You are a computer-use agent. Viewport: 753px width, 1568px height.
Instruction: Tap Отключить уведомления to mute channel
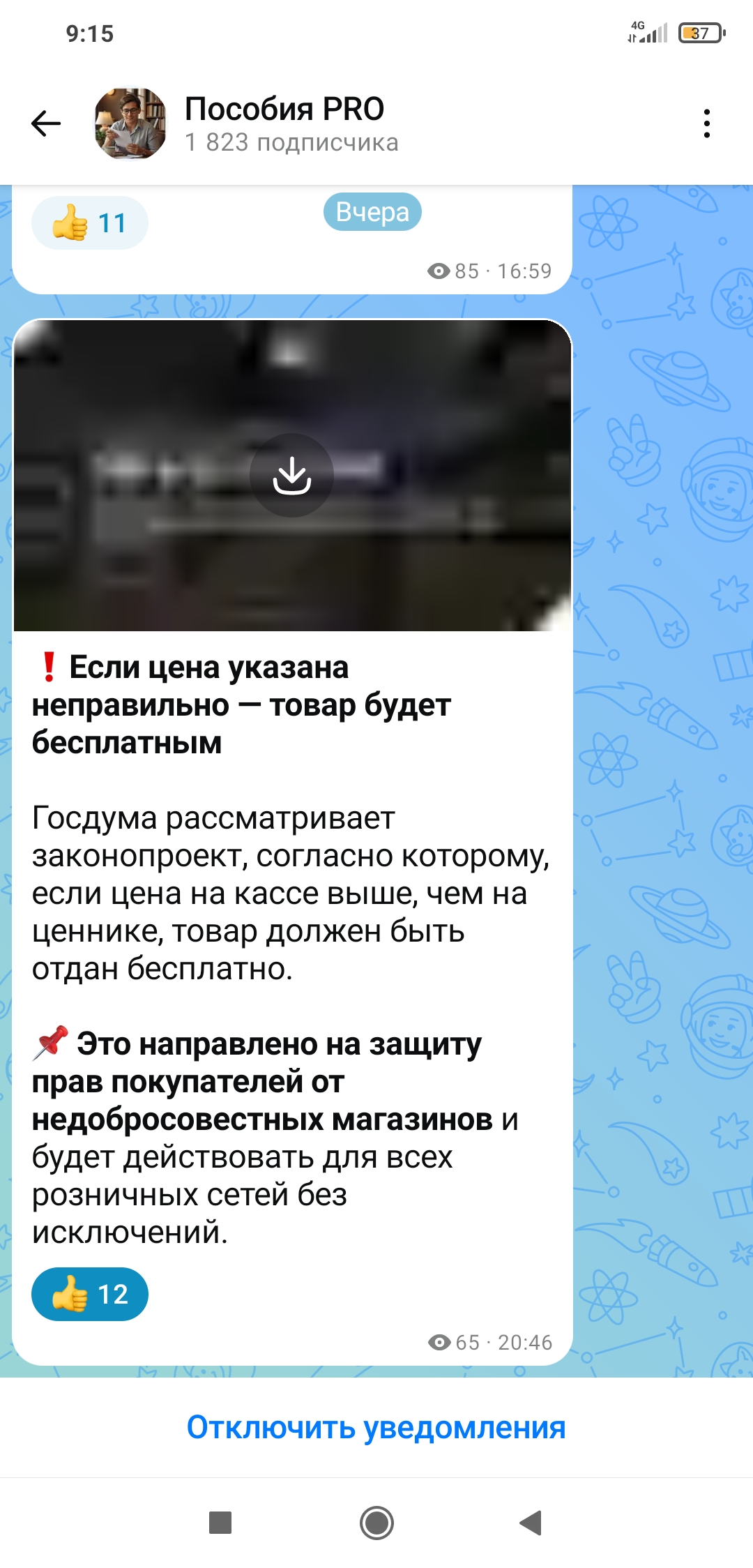pos(376,1428)
